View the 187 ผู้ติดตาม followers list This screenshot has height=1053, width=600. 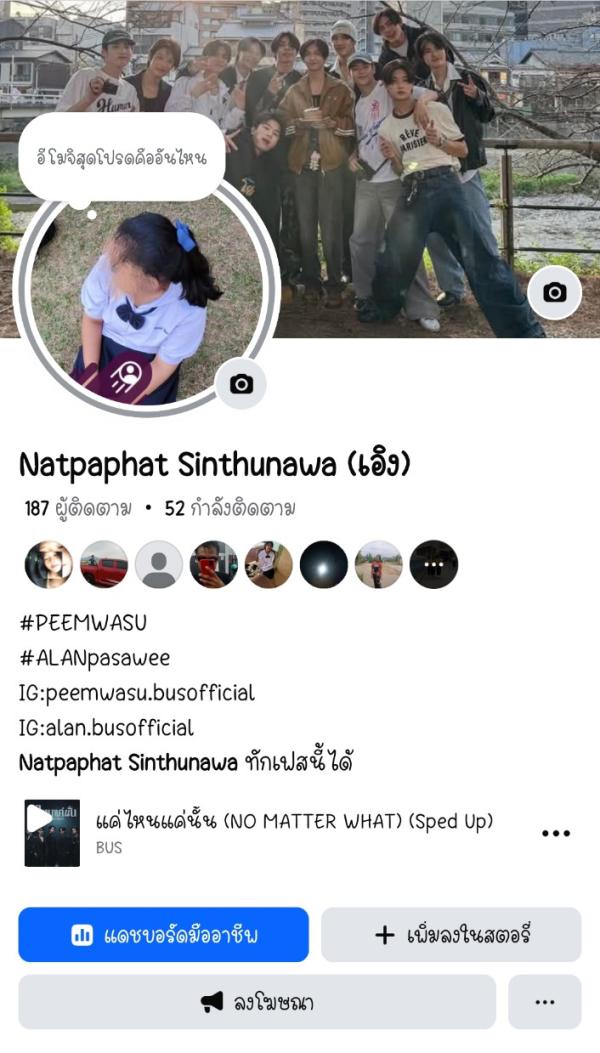click(x=78, y=509)
